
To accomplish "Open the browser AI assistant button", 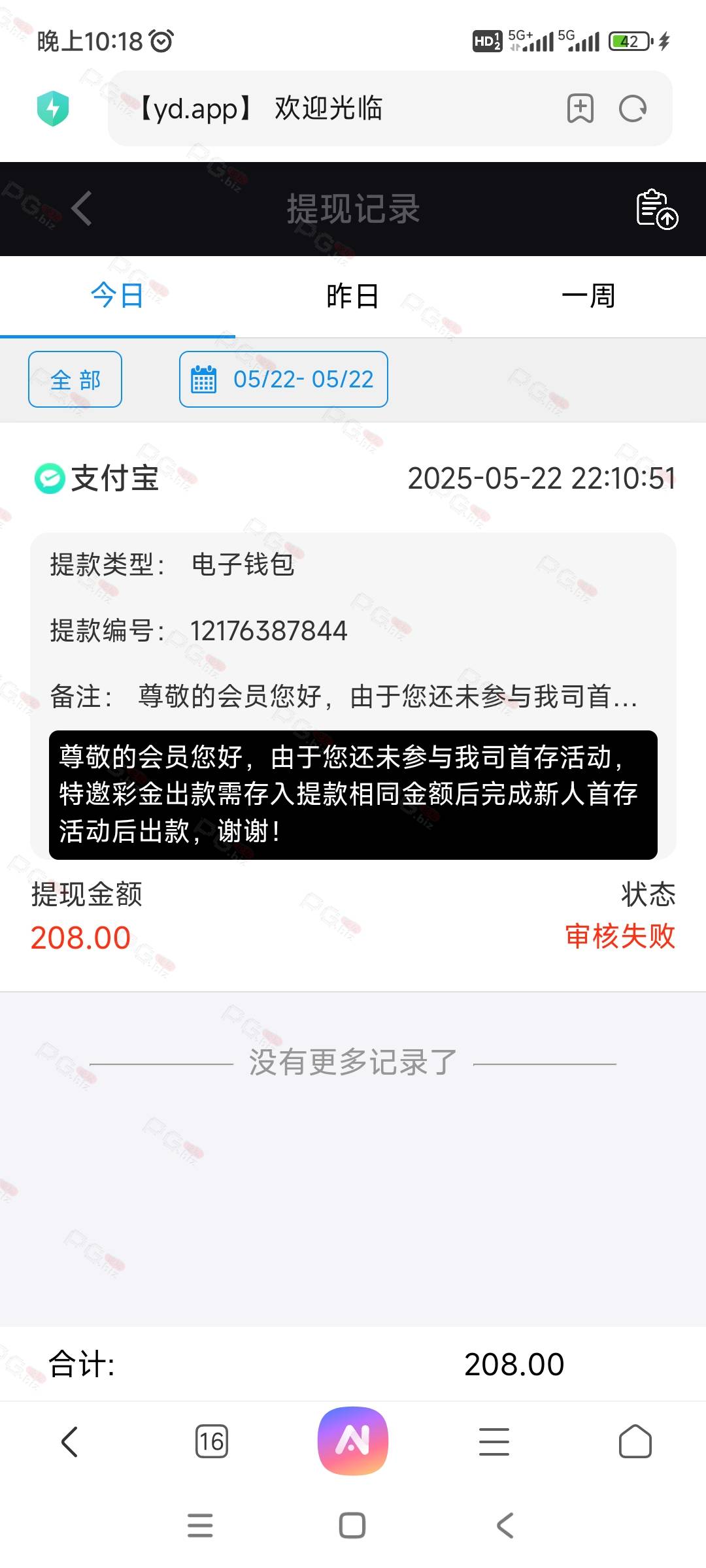I will pos(353,1441).
